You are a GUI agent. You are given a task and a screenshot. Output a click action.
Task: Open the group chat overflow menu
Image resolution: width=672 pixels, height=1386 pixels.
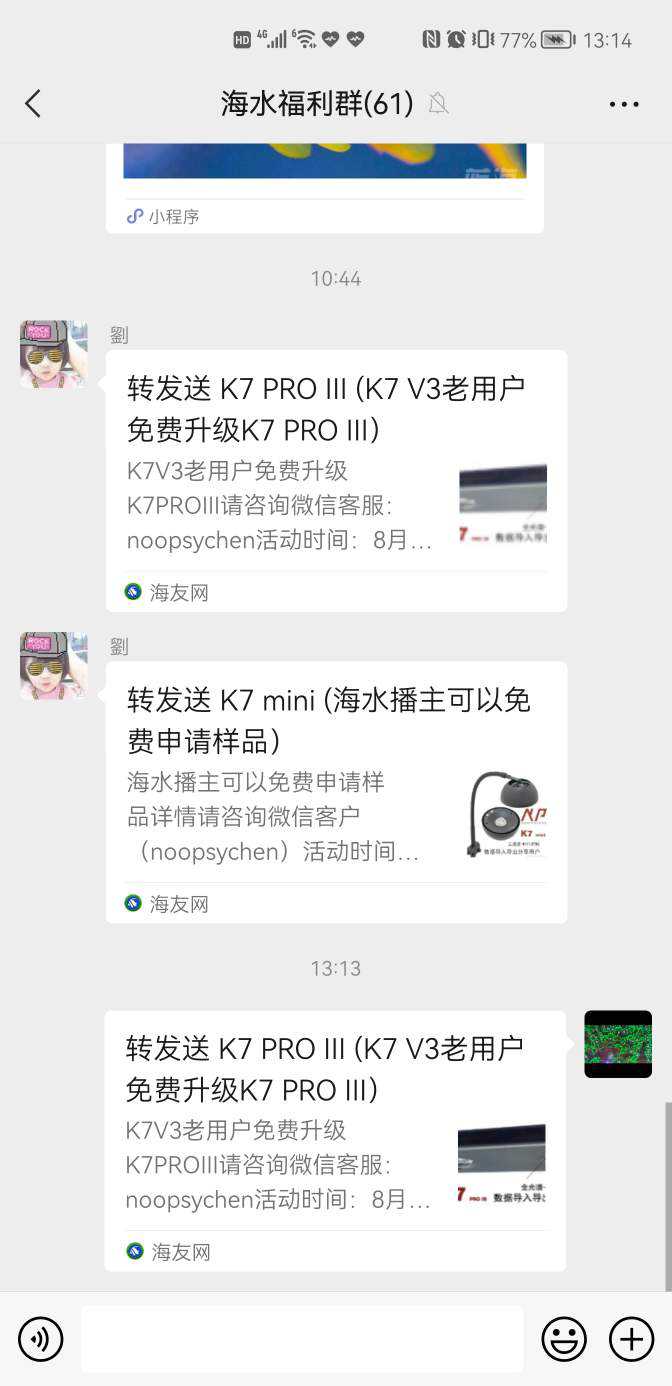point(623,104)
